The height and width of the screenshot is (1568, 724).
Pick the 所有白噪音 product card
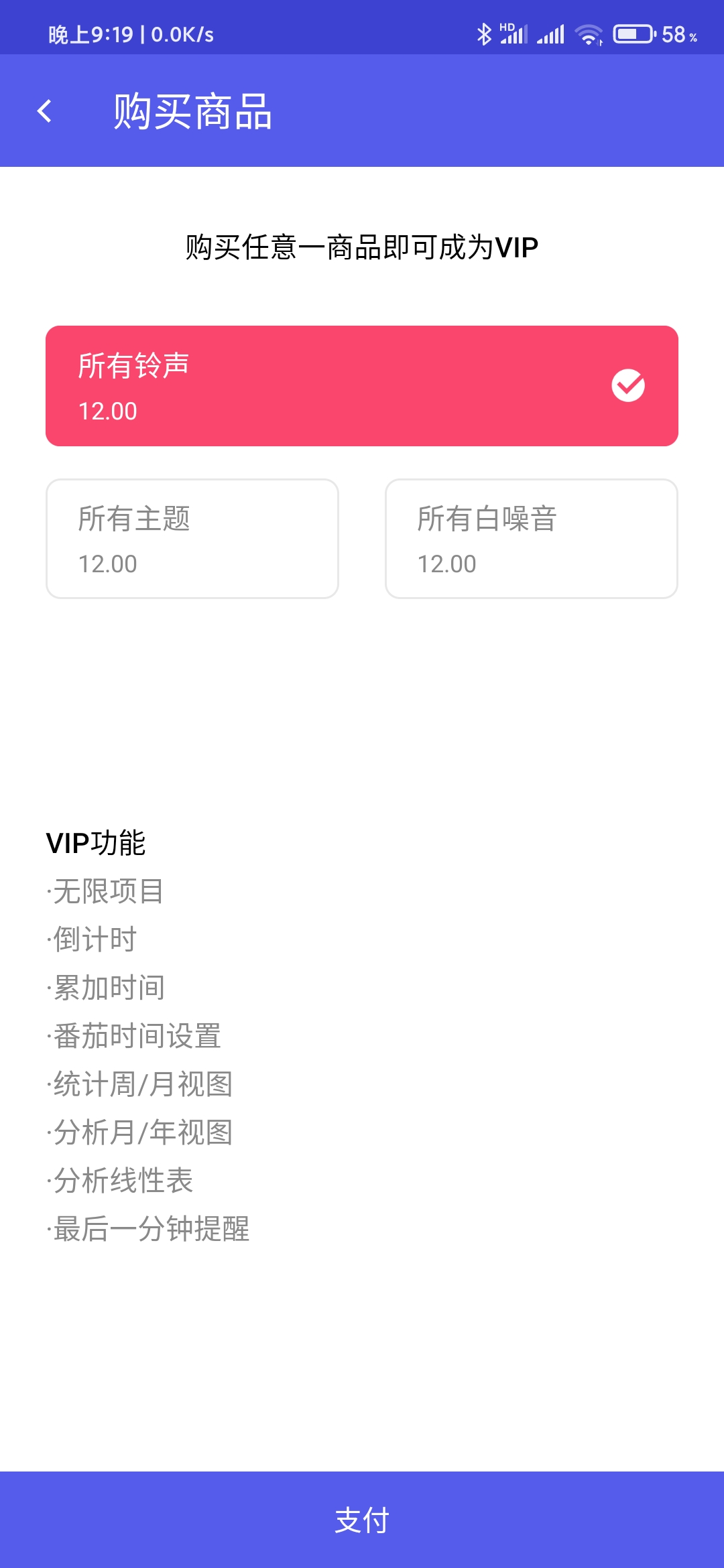pyautogui.click(x=532, y=539)
